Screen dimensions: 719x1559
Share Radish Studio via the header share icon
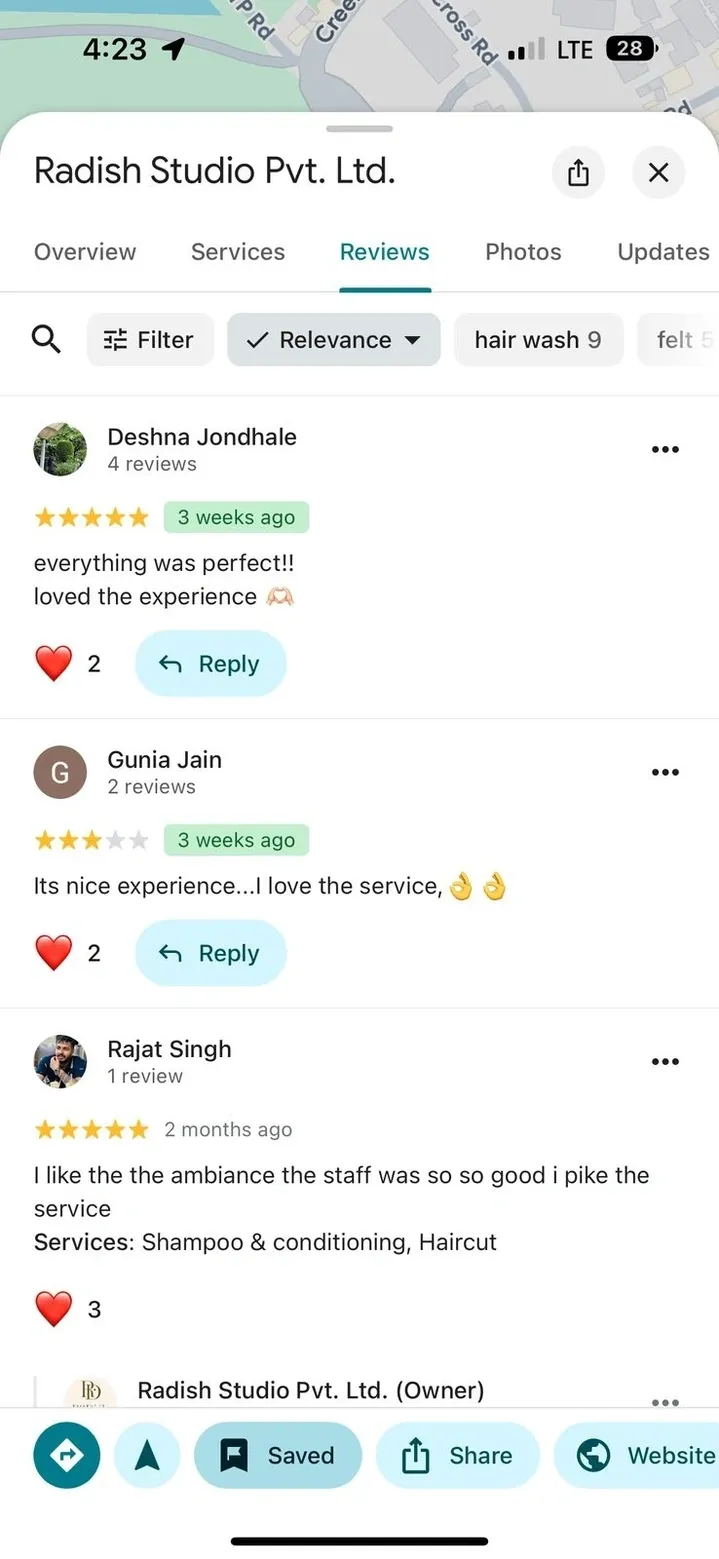point(578,173)
